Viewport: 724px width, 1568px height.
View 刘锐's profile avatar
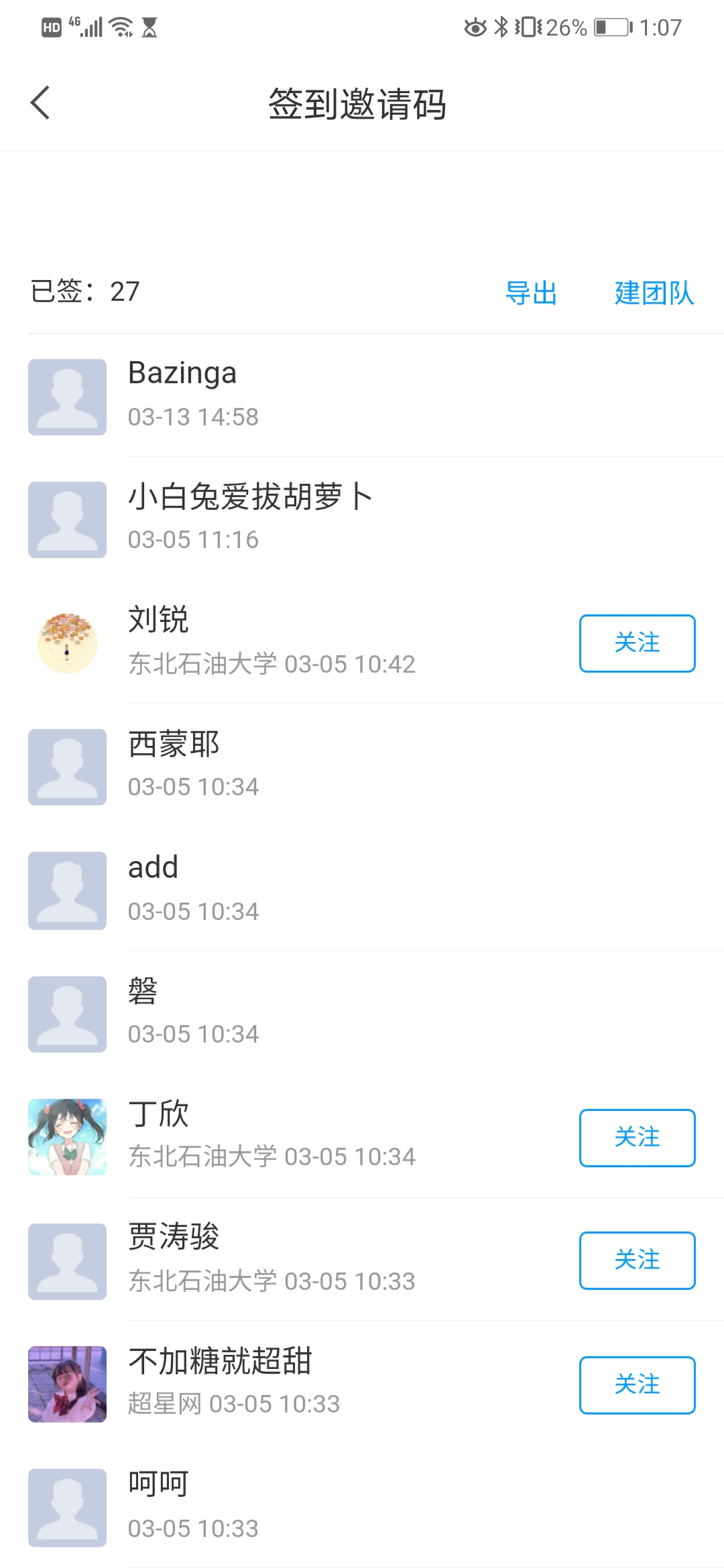(67, 643)
